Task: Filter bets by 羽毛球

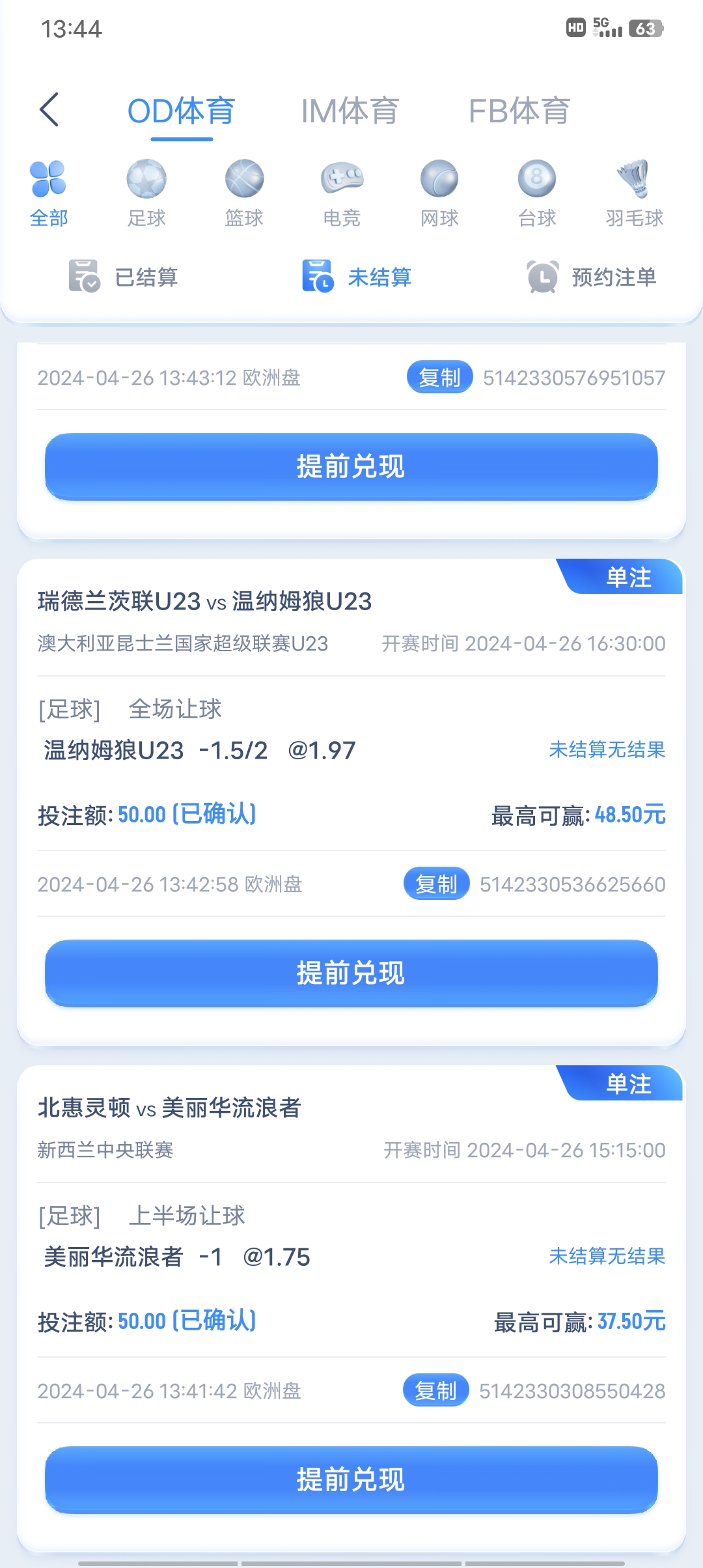Action: pos(634,193)
